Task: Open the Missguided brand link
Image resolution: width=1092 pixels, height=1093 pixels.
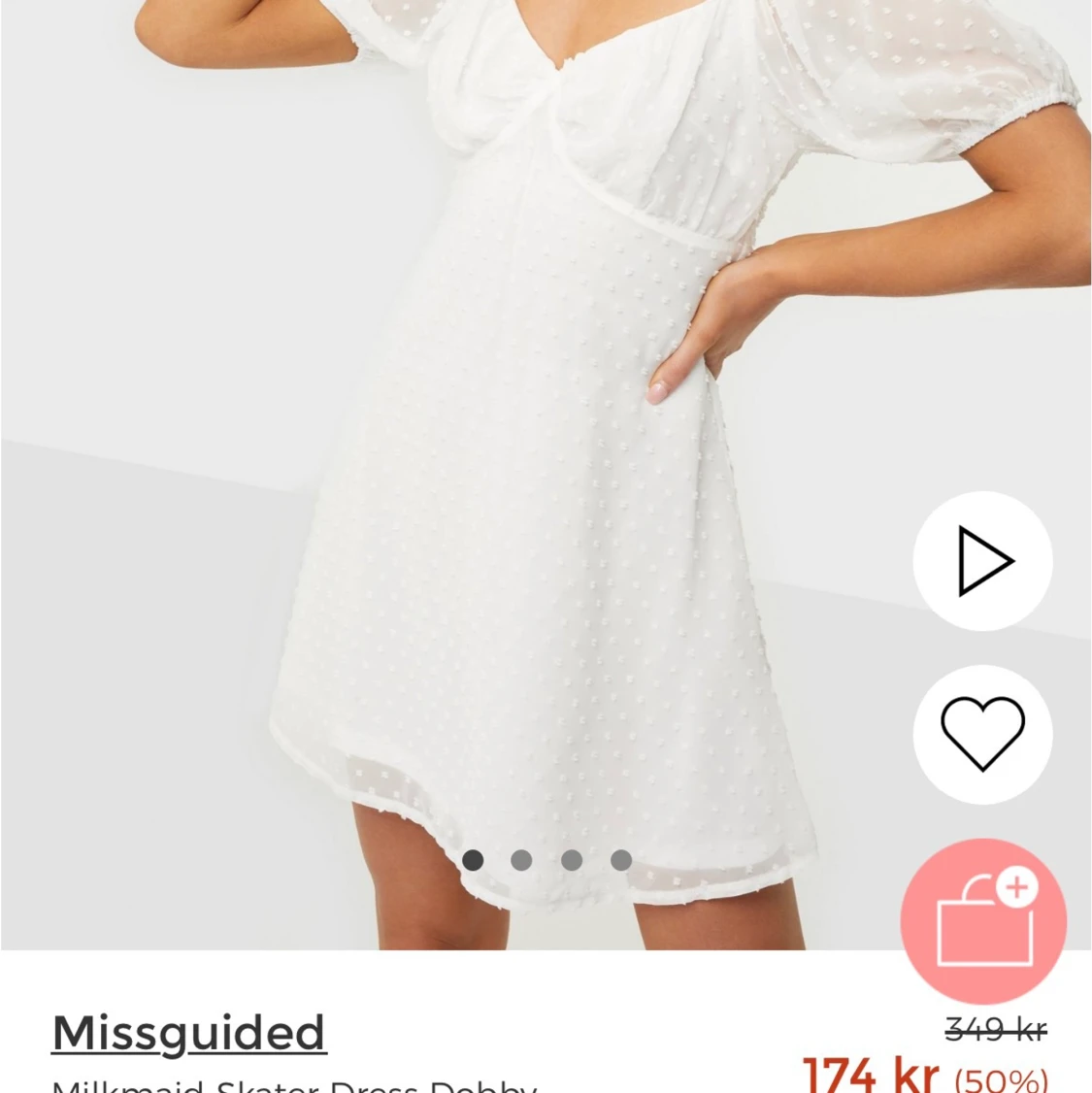Action: coord(189,1032)
